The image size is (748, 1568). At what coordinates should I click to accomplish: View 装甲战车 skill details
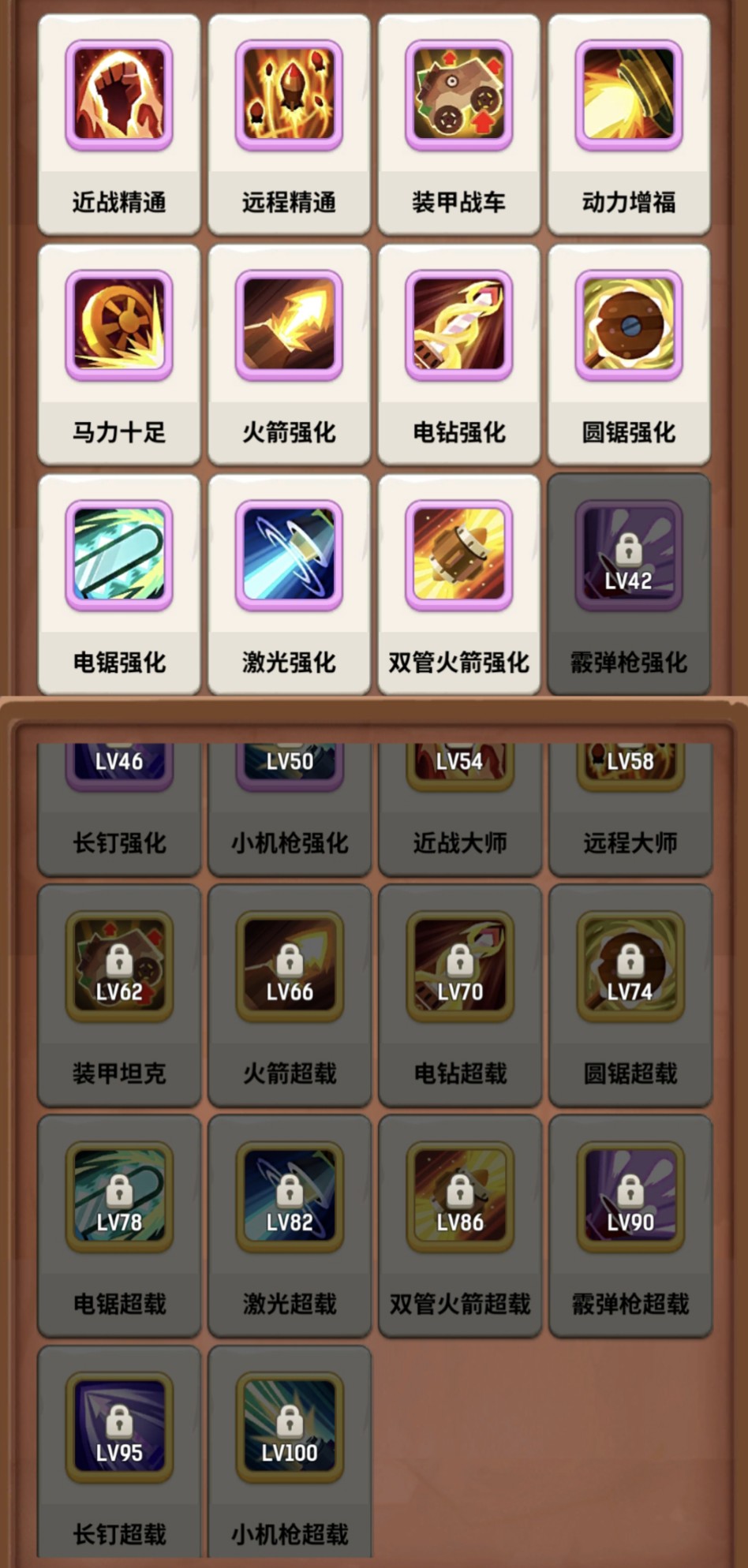(x=458, y=125)
